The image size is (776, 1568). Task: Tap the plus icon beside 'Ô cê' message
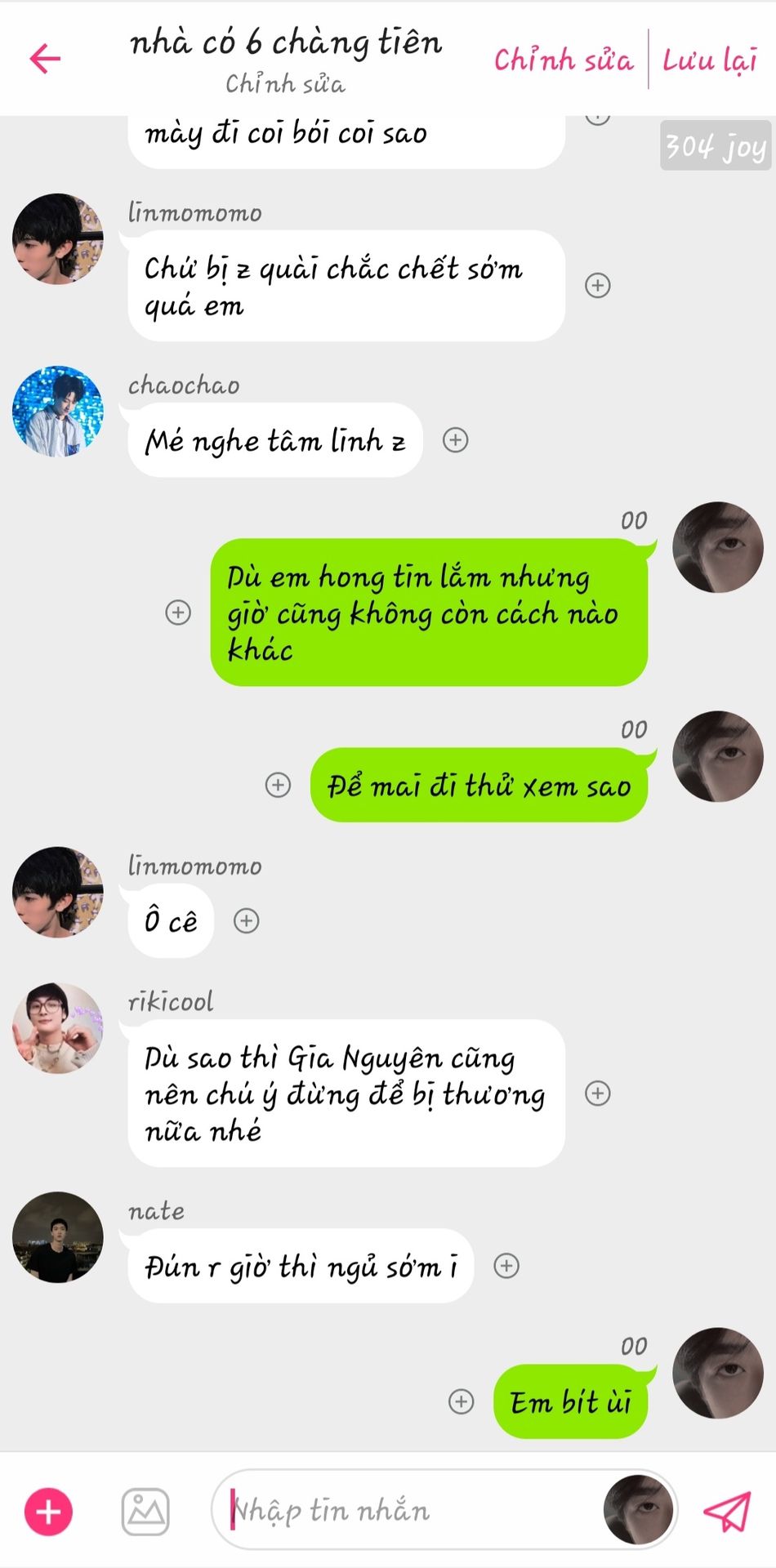pyautogui.click(x=246, y=920)
